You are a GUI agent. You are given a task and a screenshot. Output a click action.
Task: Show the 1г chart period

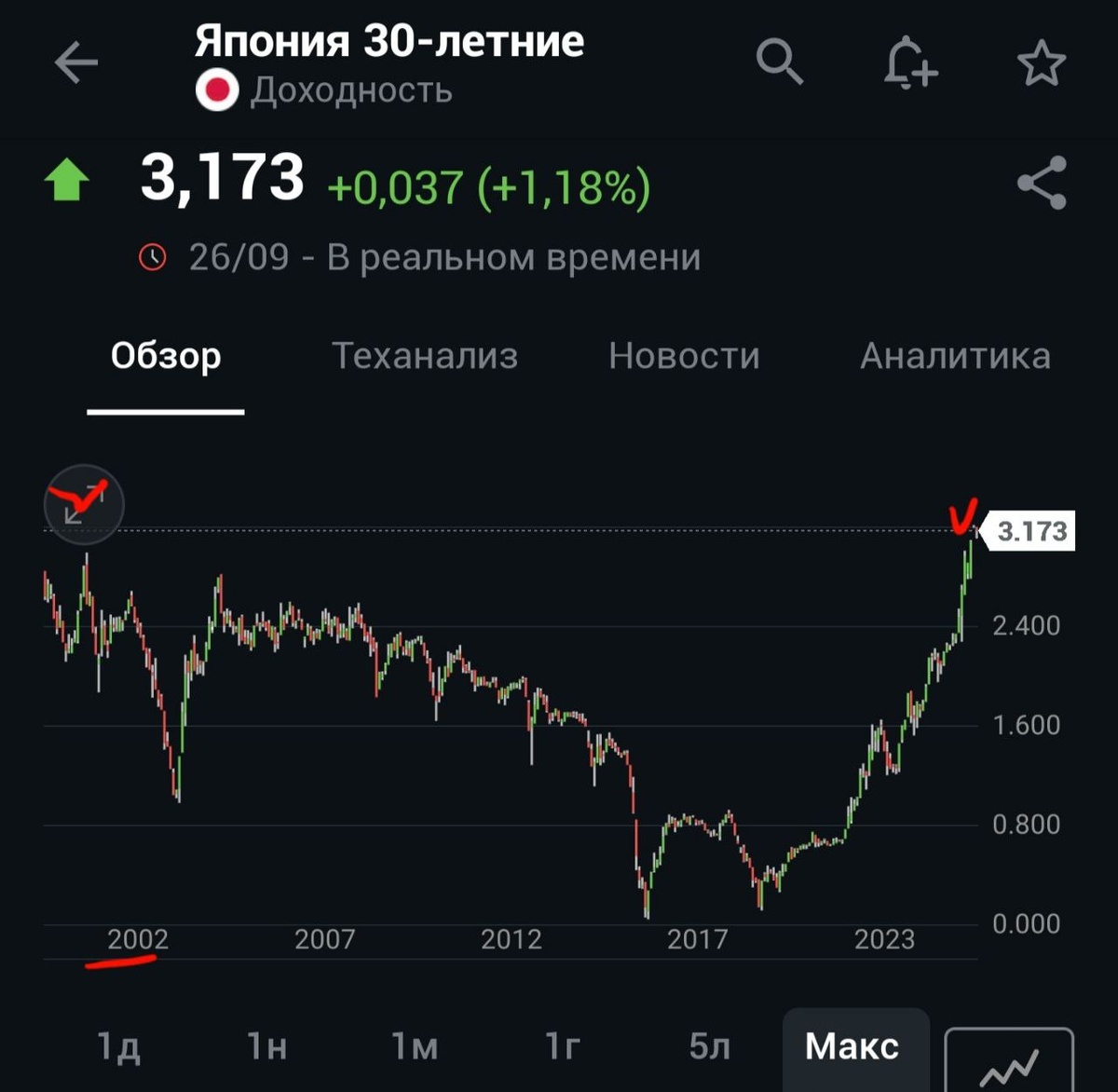click(x=562, y=1046)
